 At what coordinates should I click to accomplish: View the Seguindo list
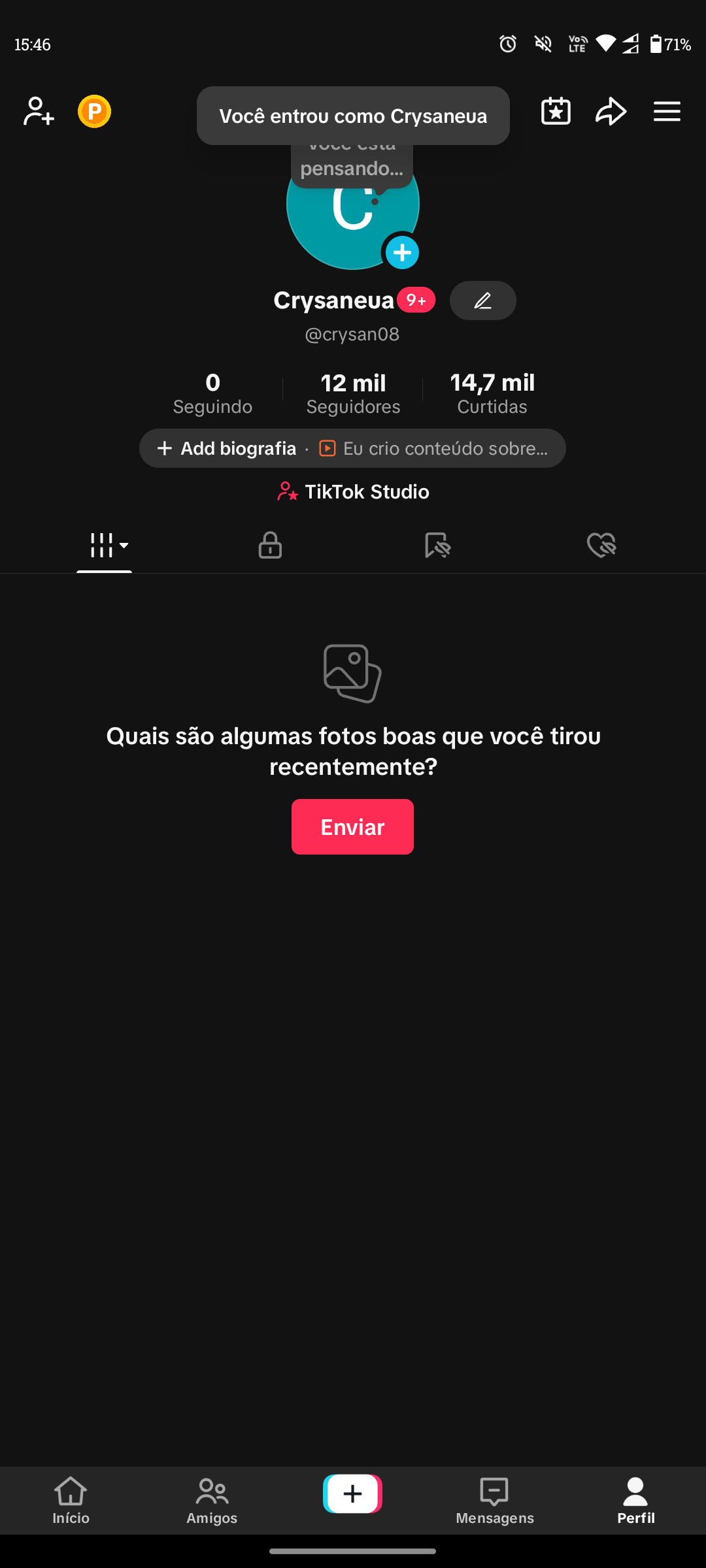(212, 393)
